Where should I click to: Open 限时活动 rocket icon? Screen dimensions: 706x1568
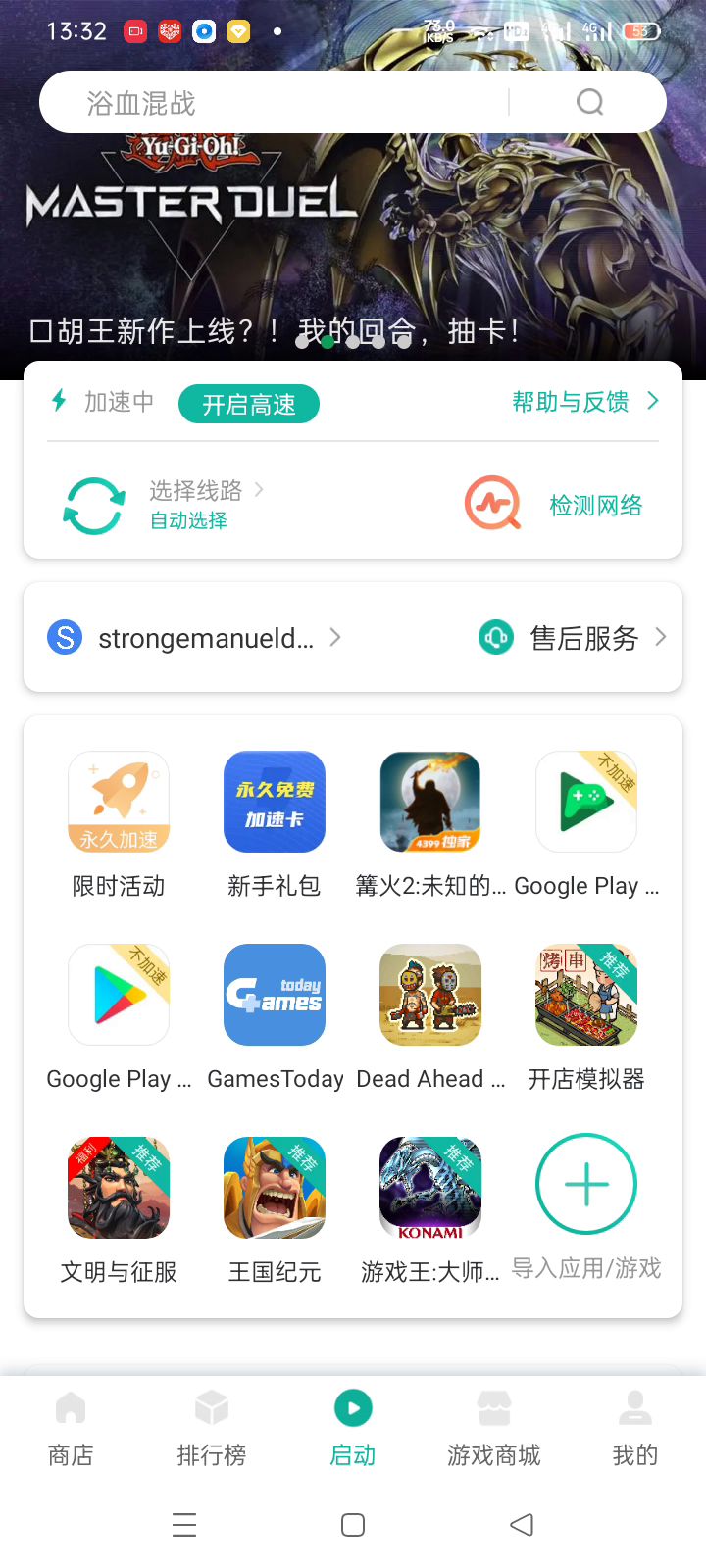click(119, 802)
